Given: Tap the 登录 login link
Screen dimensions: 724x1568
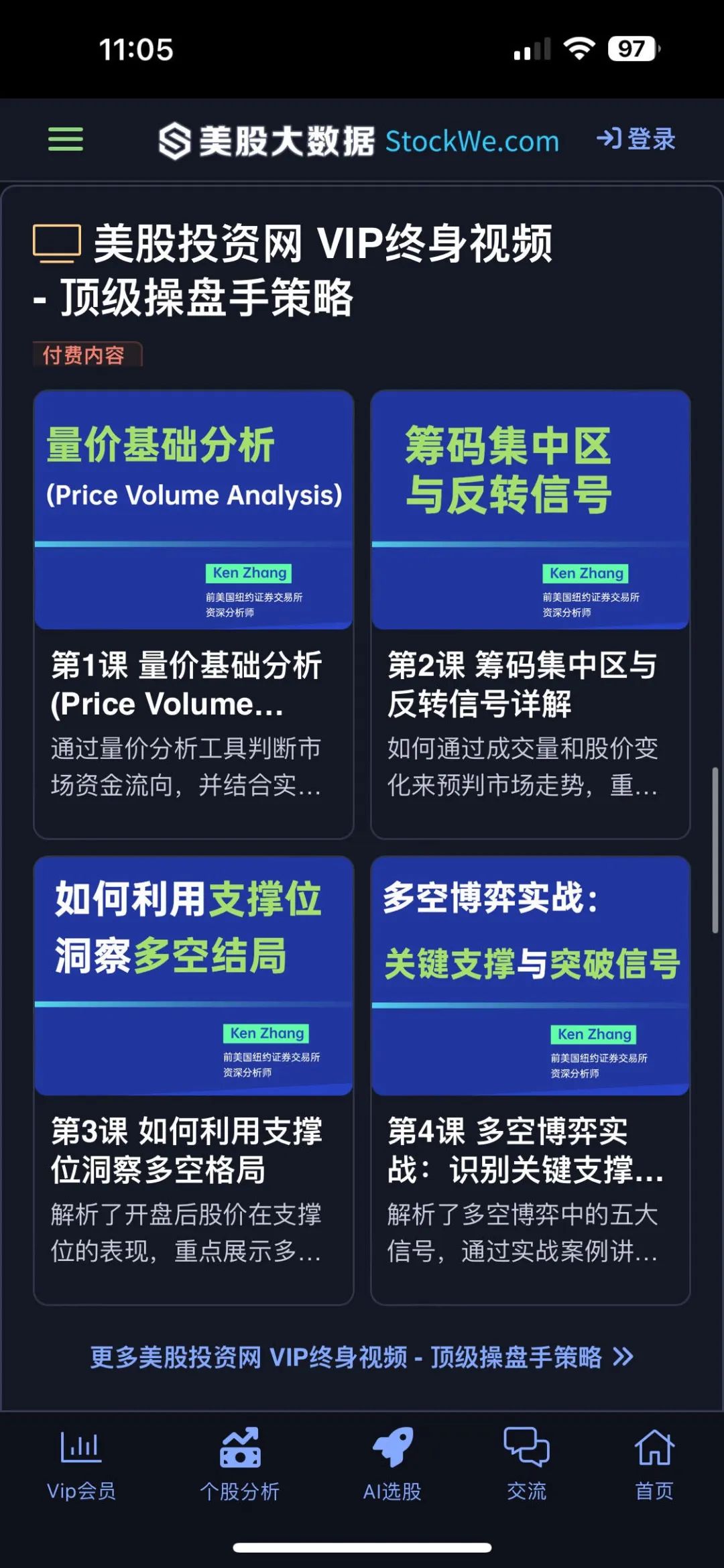Looking at the screenshot, I should [x=636, y=139].
